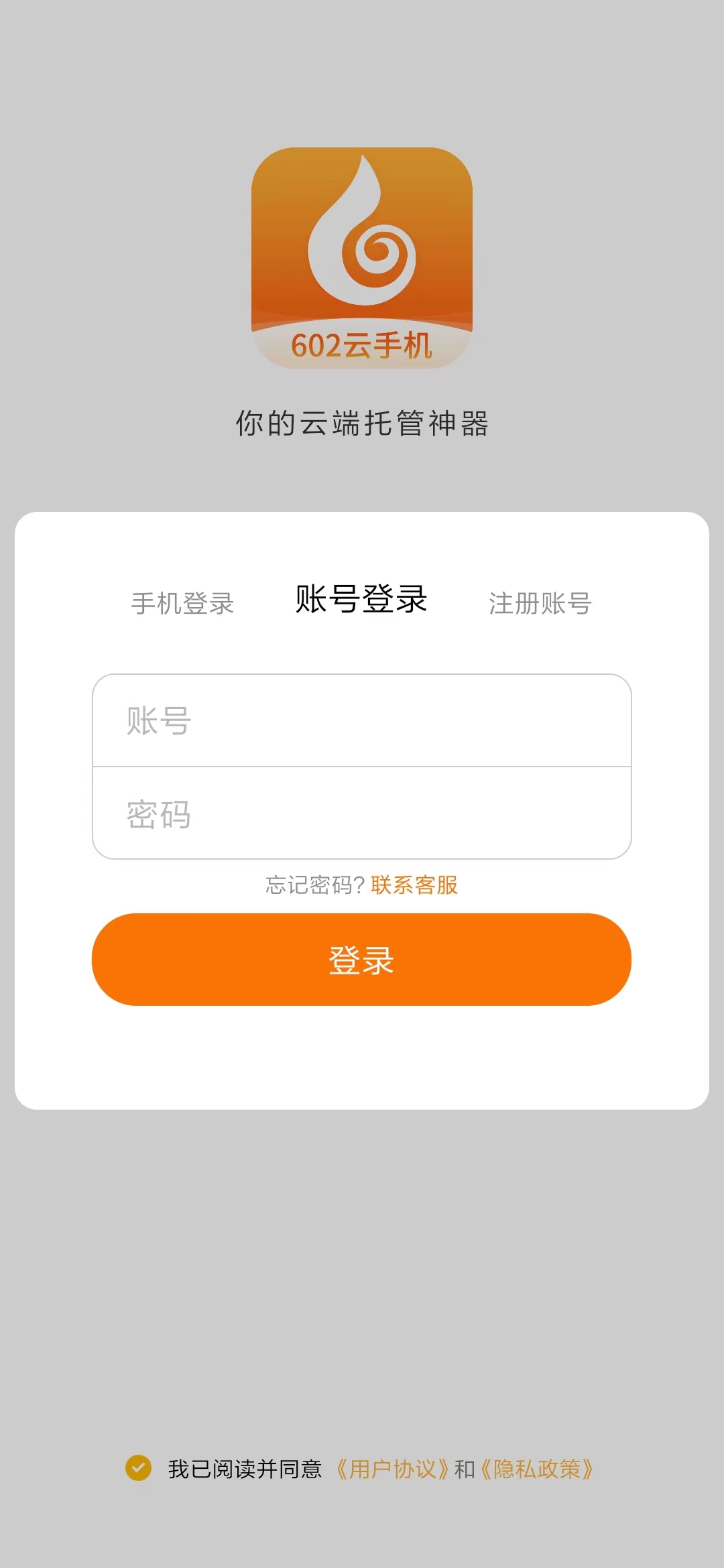Switch to the 手机登录 tab

(x=182, y=603)
